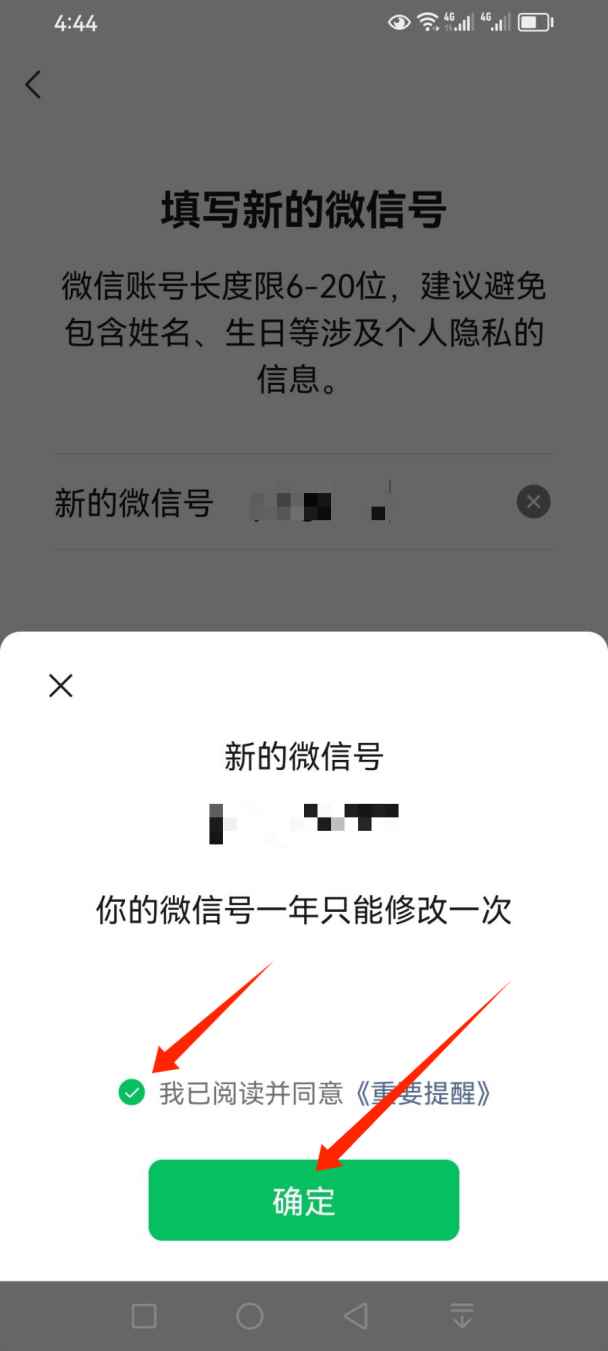
Task: Go back using the top-left arrow
Action: (34, 85)
